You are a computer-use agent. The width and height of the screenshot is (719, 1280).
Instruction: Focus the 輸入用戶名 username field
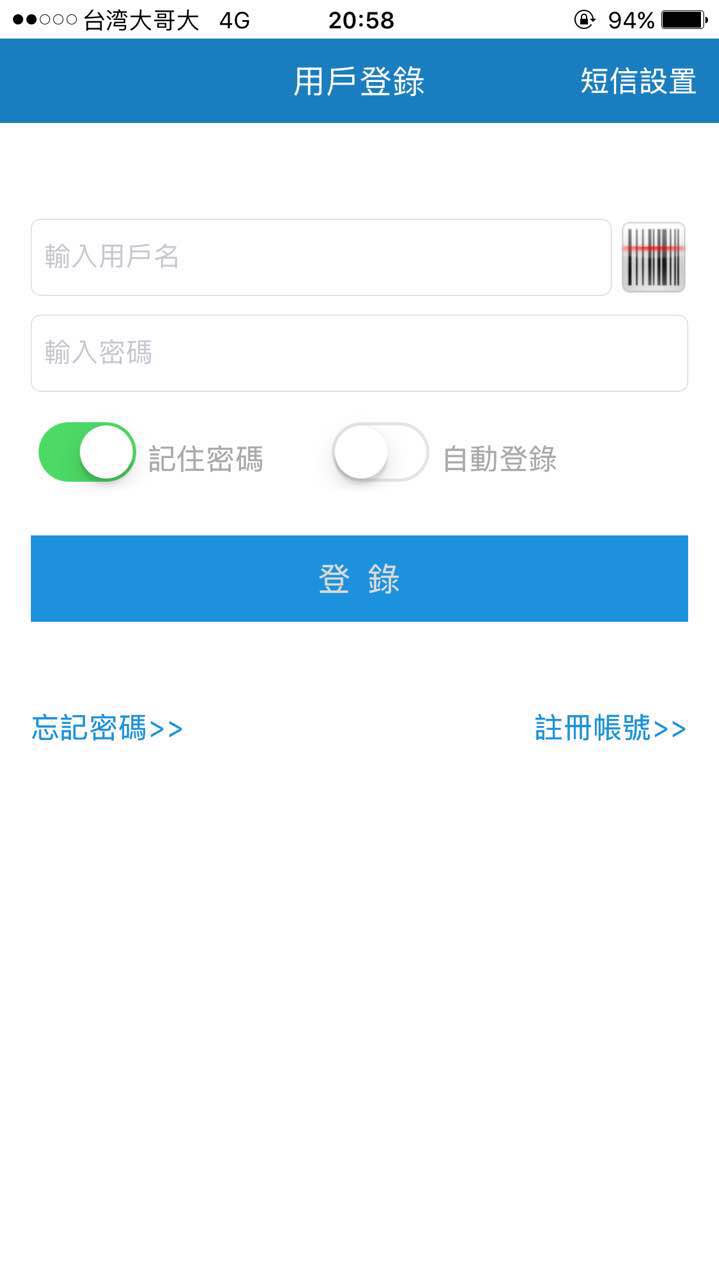pyautogui.click(x=320, y=257)
